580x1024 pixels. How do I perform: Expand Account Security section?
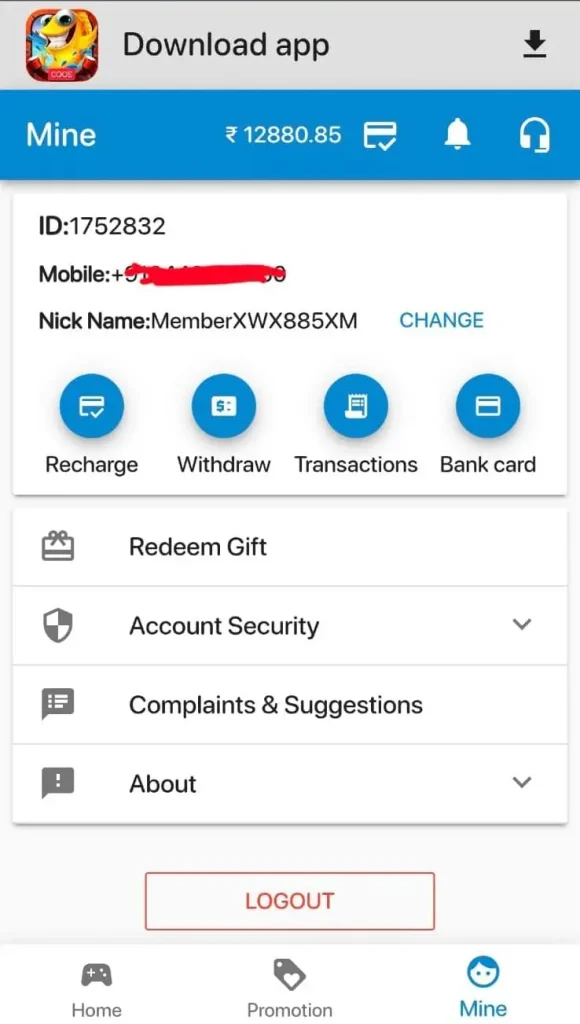[x=290, y=626]
